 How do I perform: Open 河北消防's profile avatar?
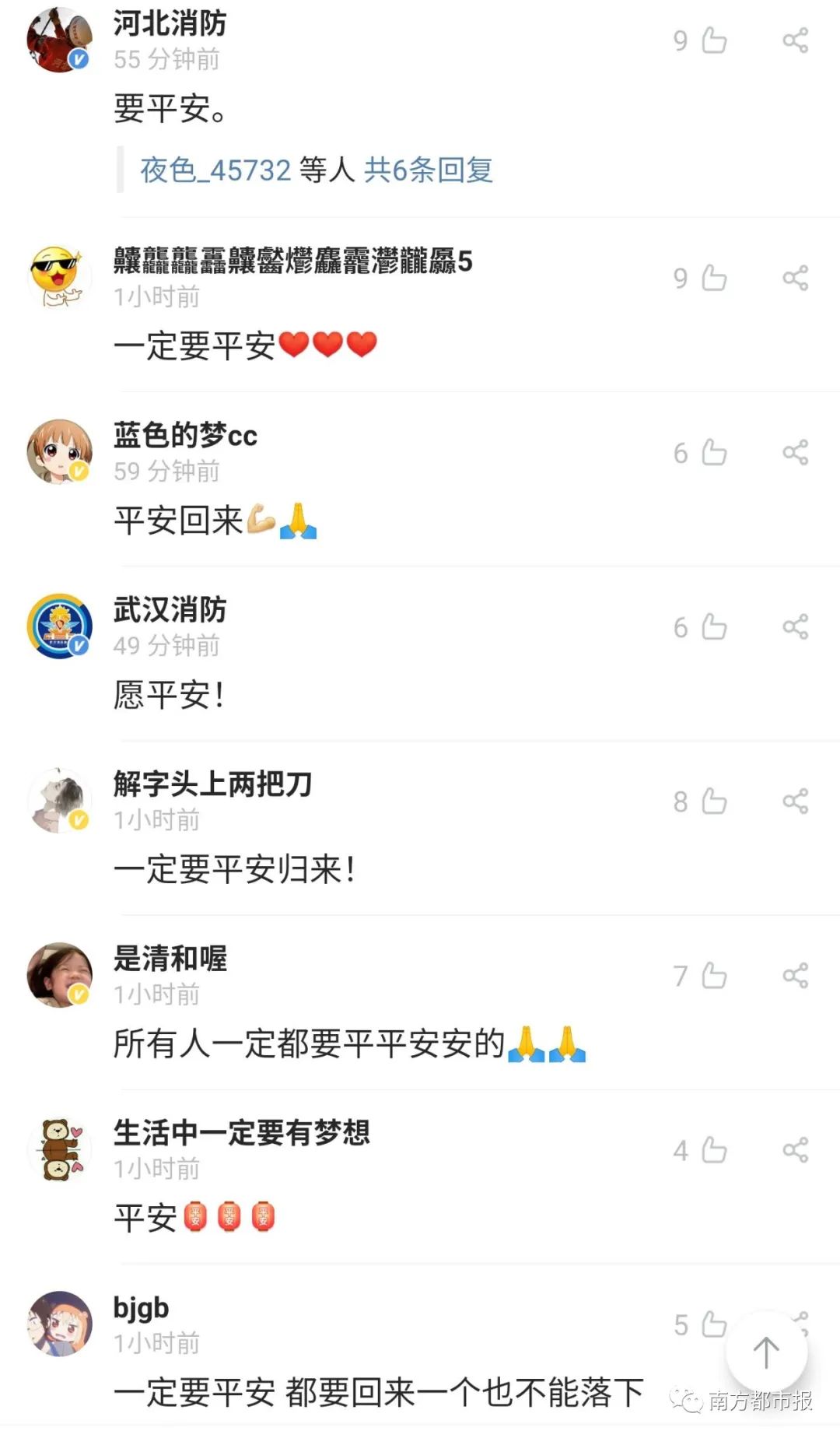point(59,40)
